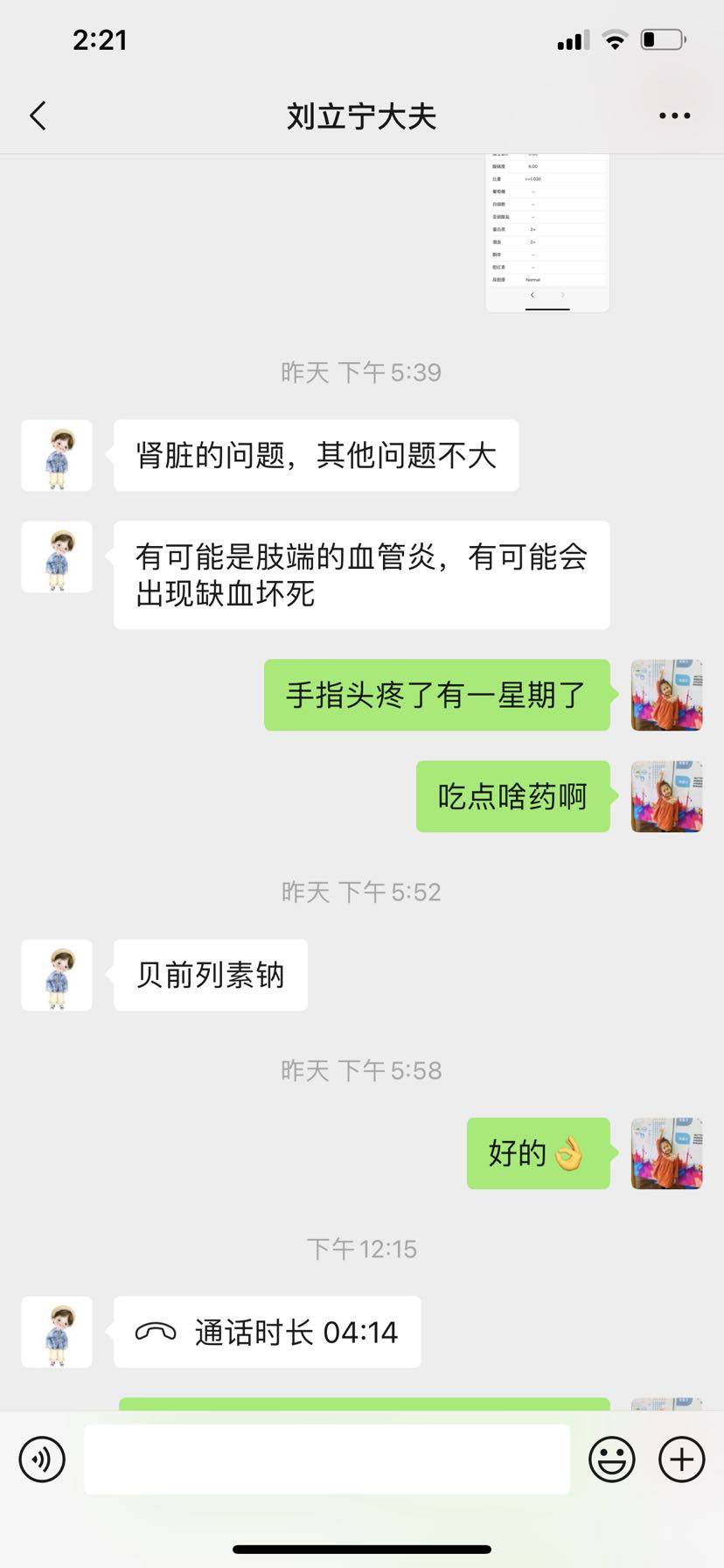Open the emoji sticker panel

click(x=611, y=1459)
